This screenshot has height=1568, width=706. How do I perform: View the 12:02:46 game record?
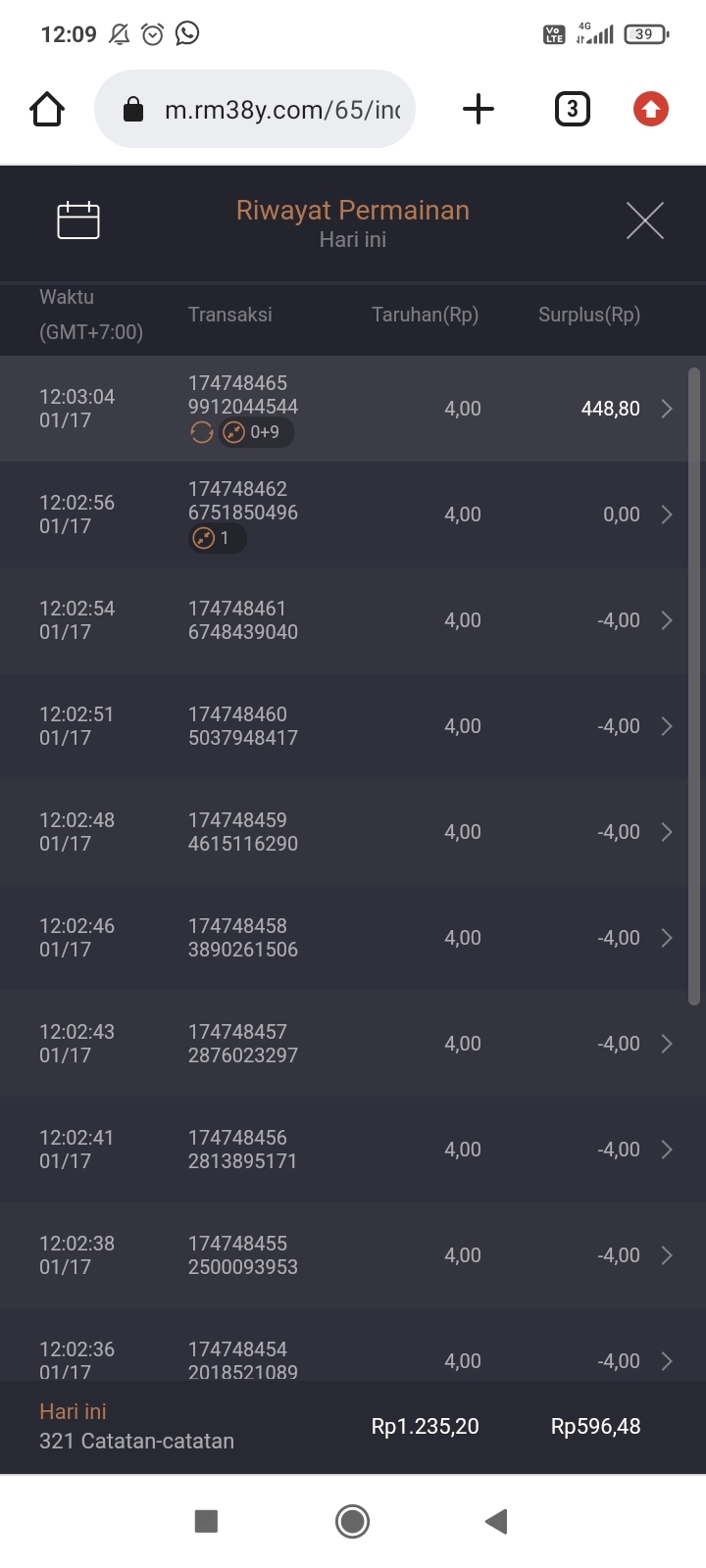[x=353, y=938]
